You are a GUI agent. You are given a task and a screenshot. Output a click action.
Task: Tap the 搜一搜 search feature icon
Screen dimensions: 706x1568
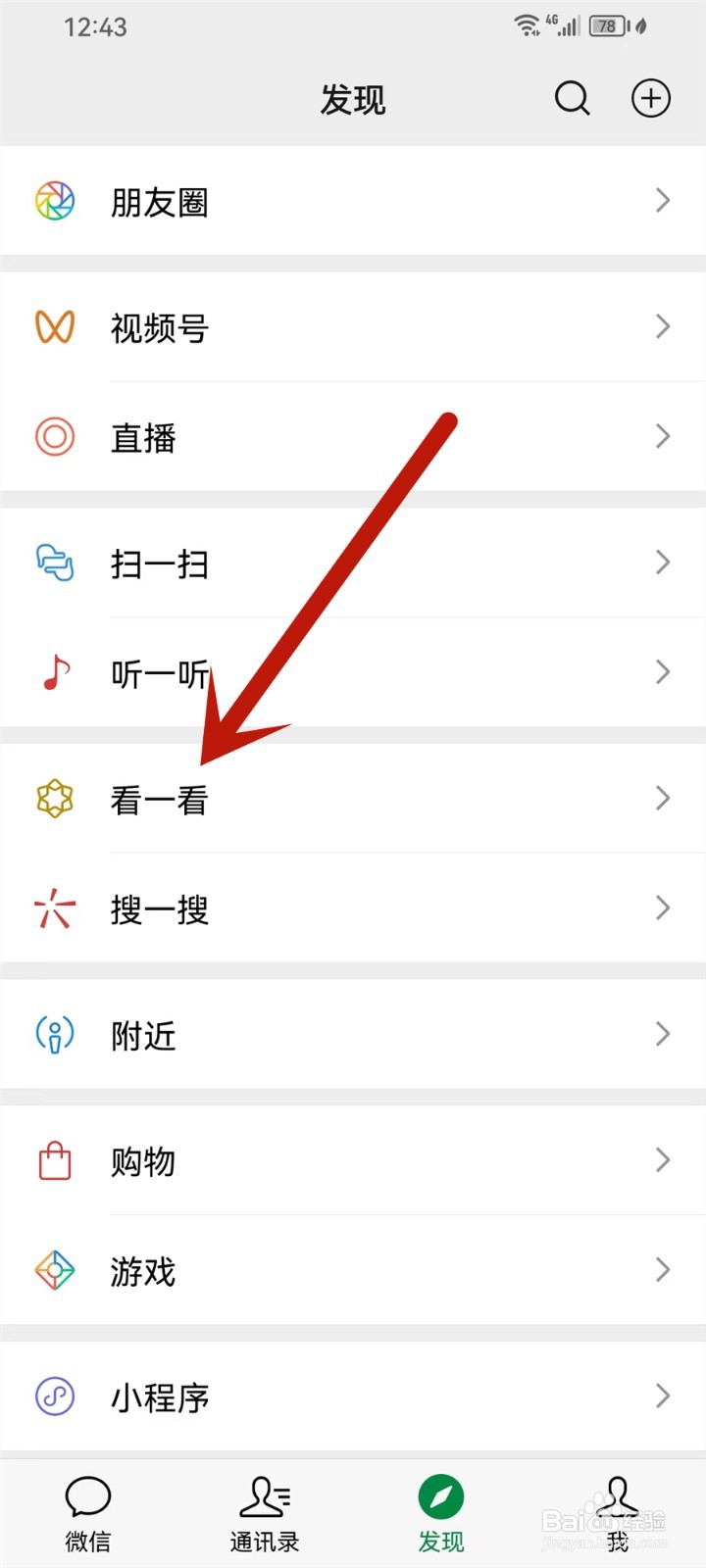[54, 908]
